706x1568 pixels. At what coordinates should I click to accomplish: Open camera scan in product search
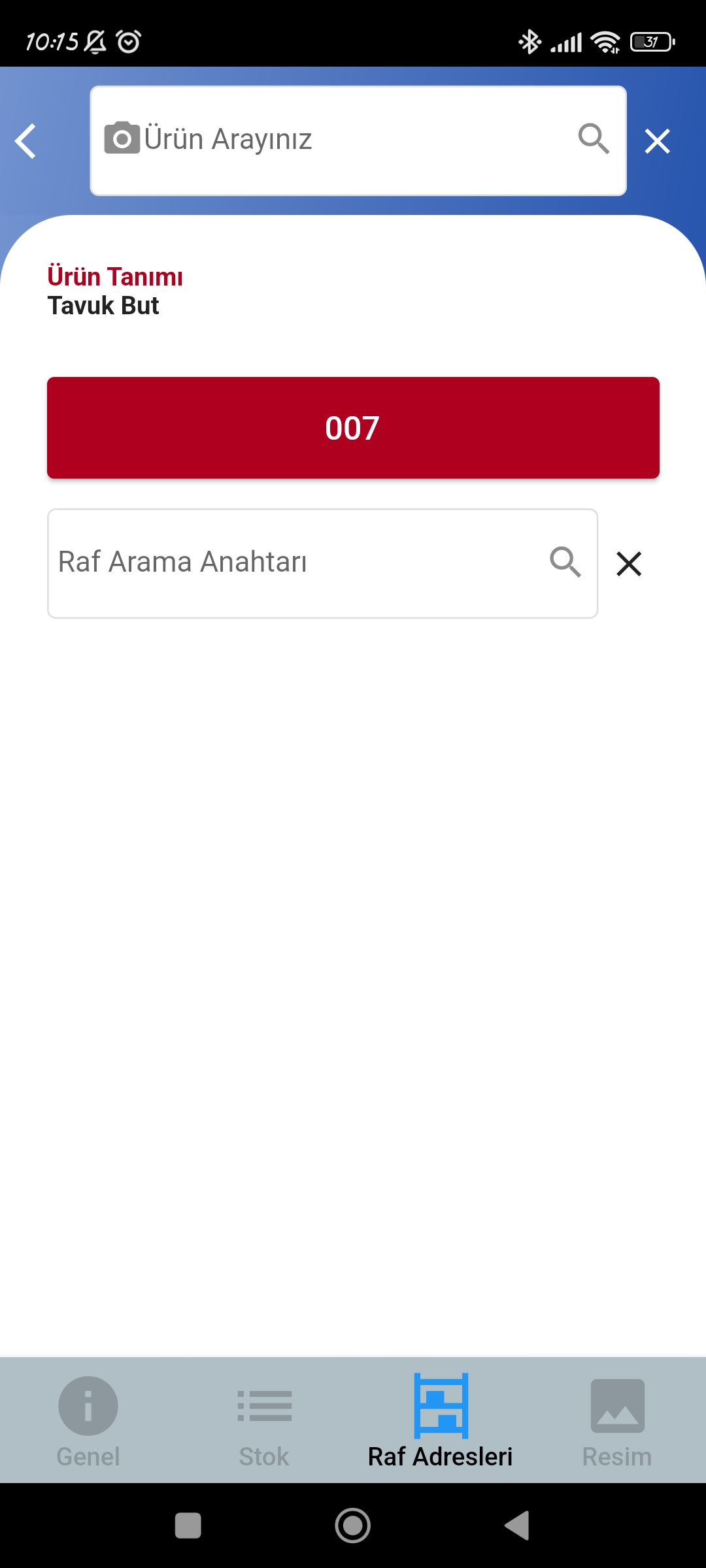point(122,138)
